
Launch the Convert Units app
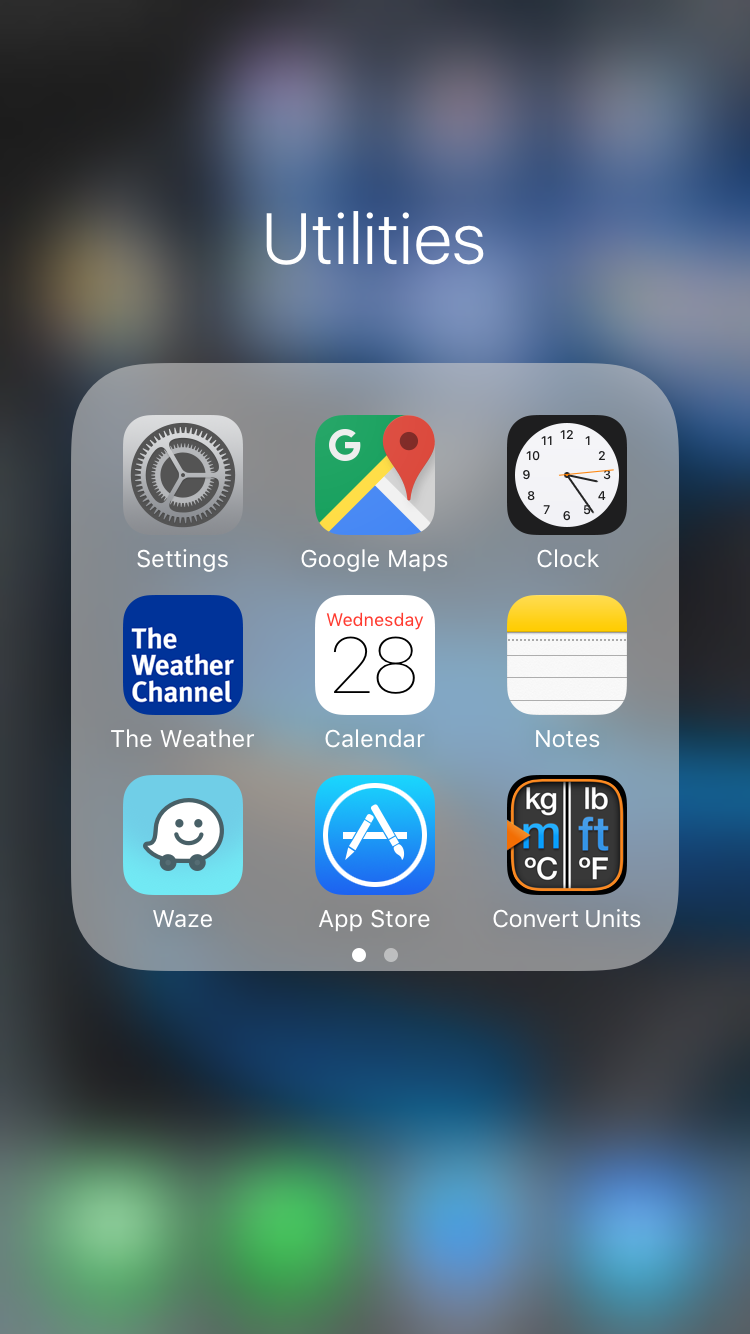[567, 835]
